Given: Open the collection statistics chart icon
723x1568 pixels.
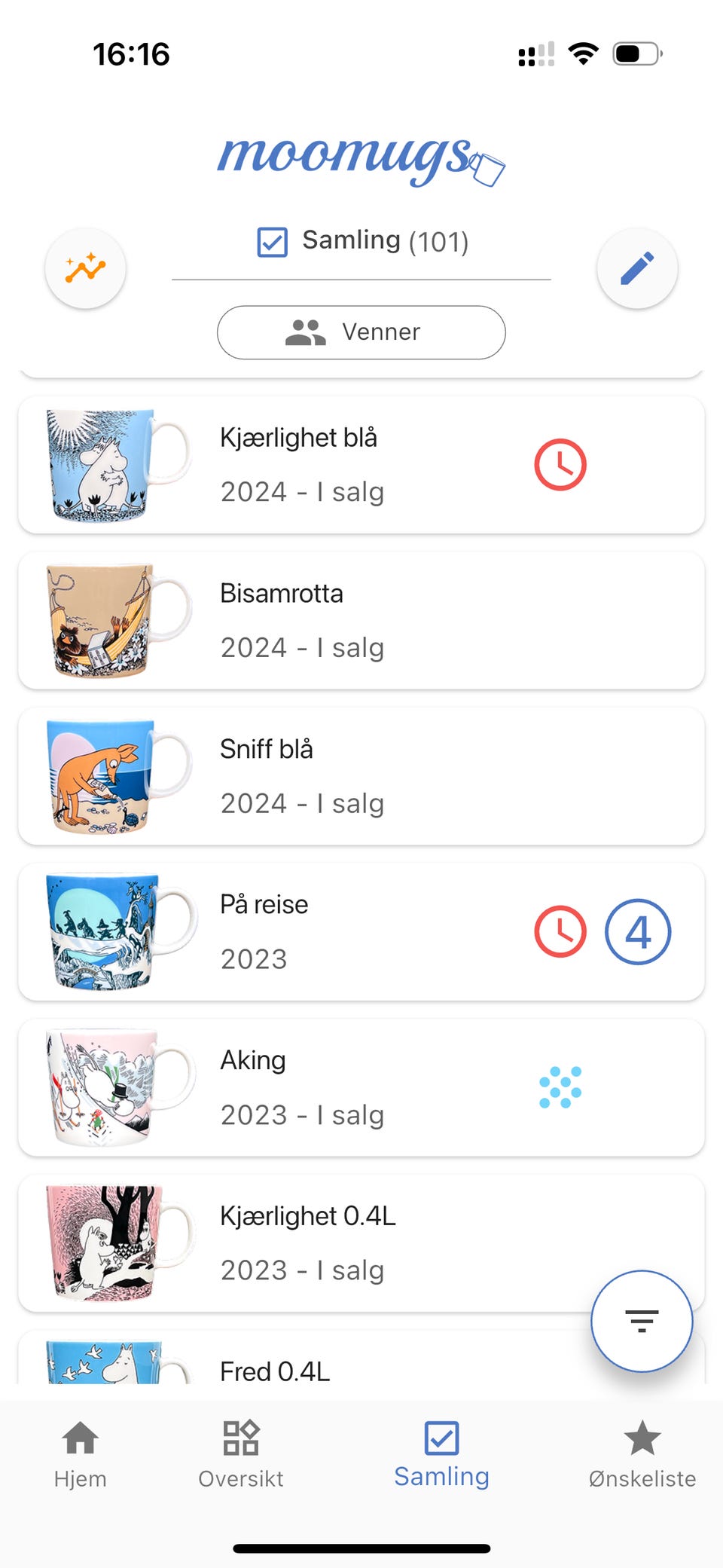Looking at the screenshot, I should pos(85,268).
